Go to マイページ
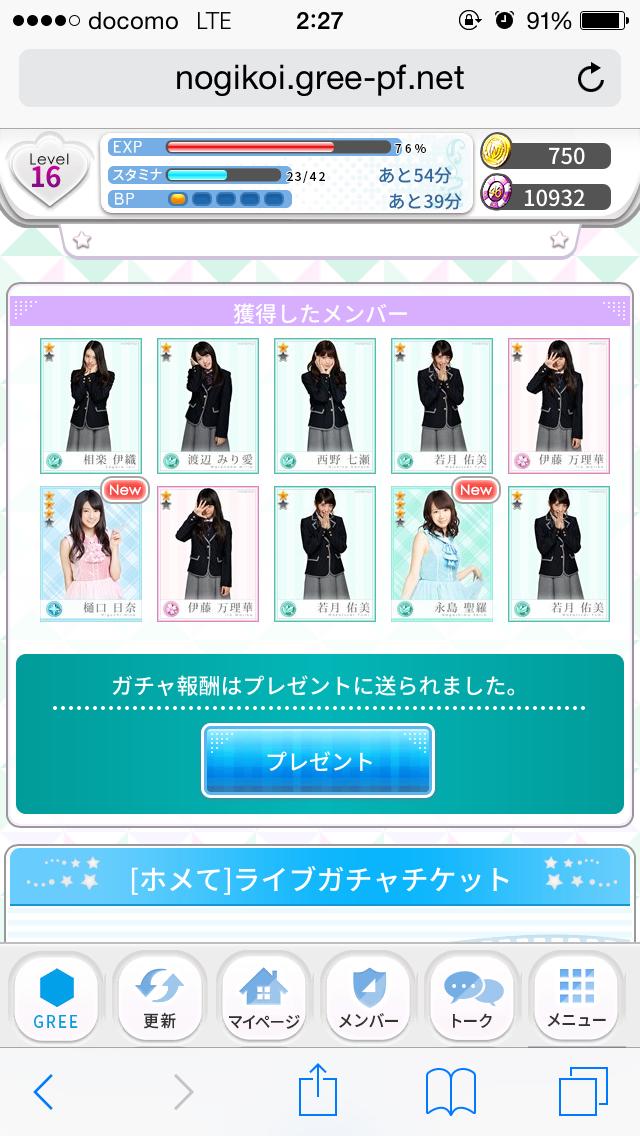The width and height of the screenshot is (640, 1136). [x=264, y=996]
